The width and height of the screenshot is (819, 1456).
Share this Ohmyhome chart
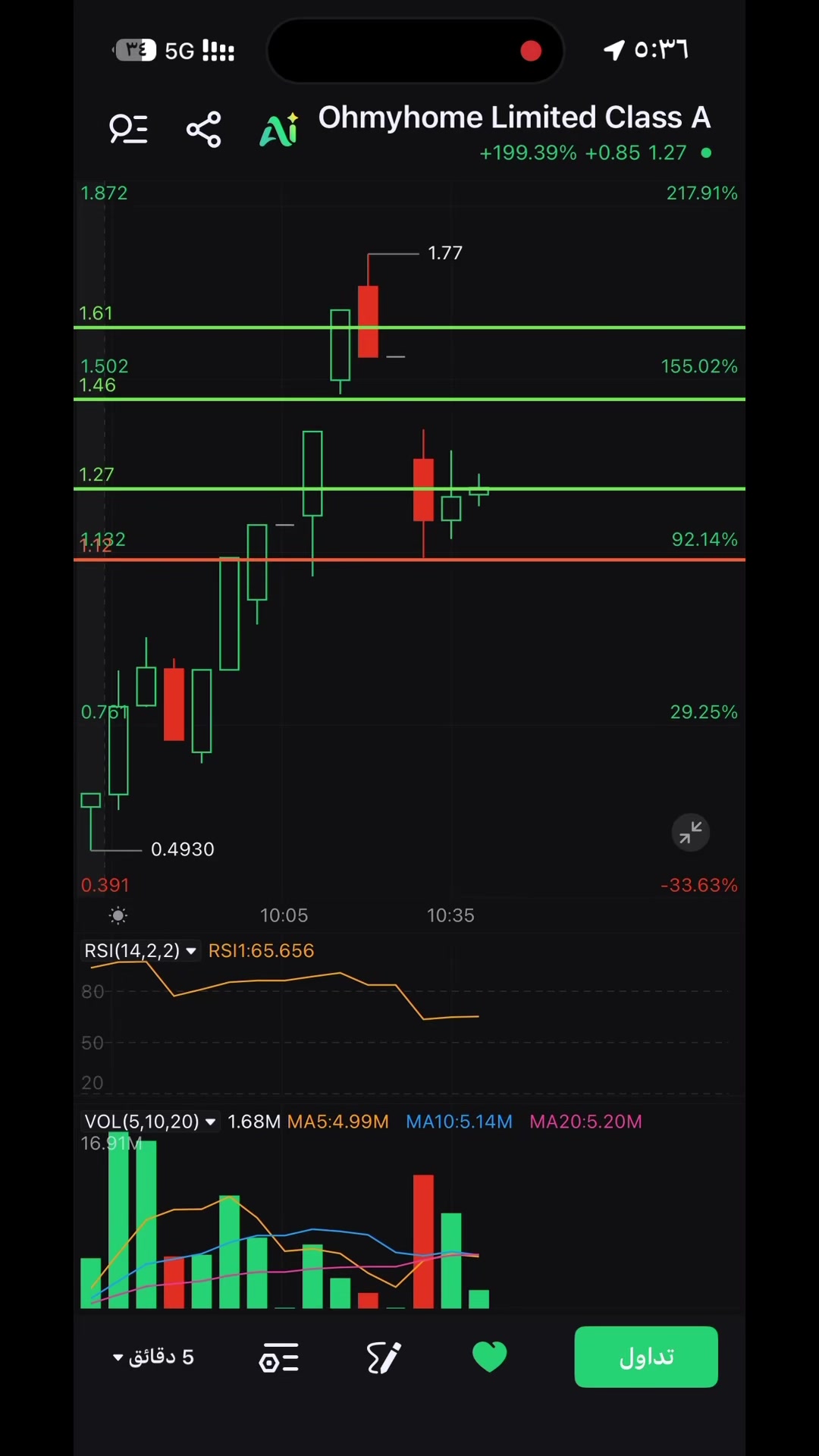point(203,130)
